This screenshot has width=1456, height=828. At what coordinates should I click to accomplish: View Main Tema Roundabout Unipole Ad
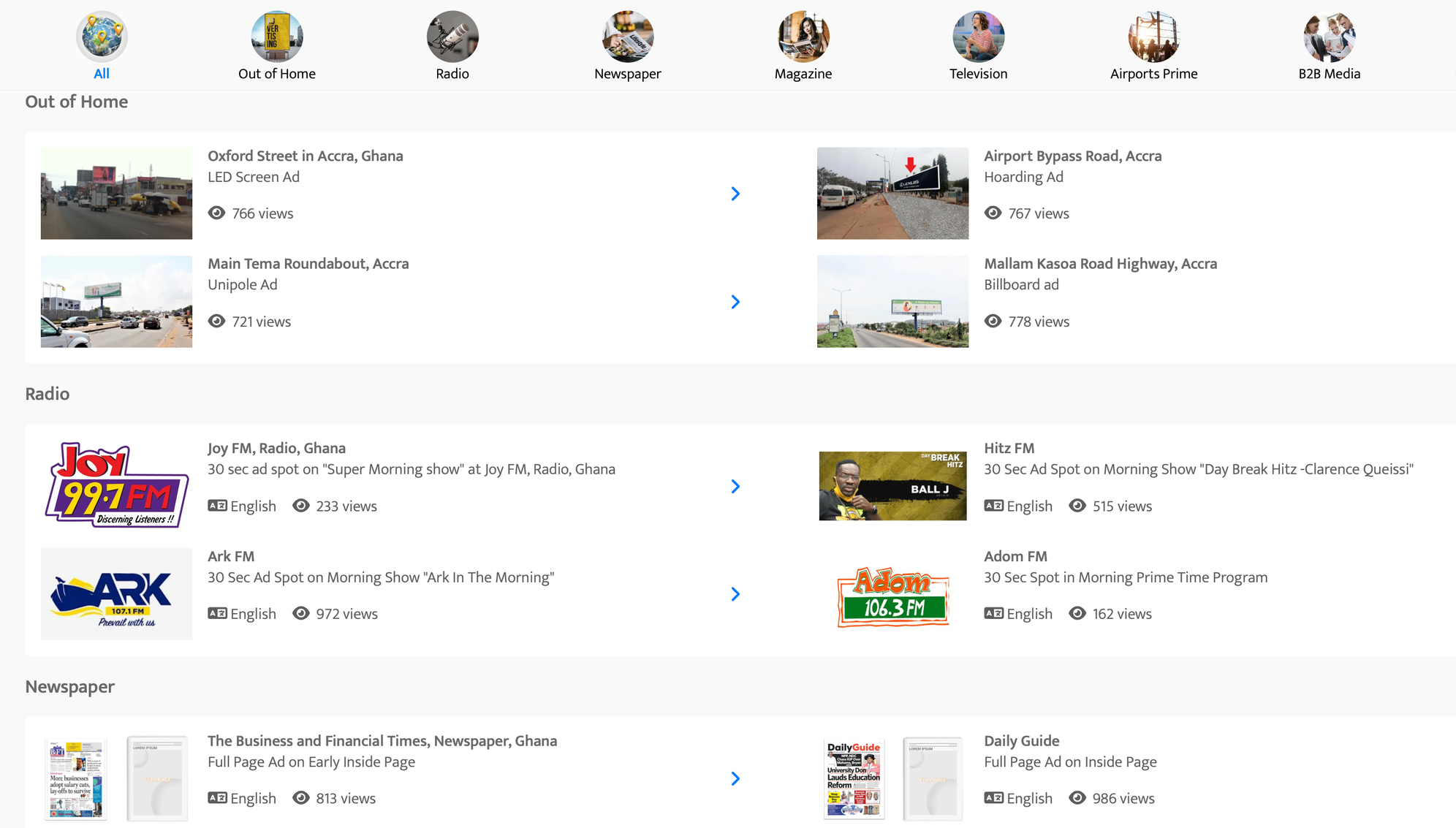(x=308, y=264)
